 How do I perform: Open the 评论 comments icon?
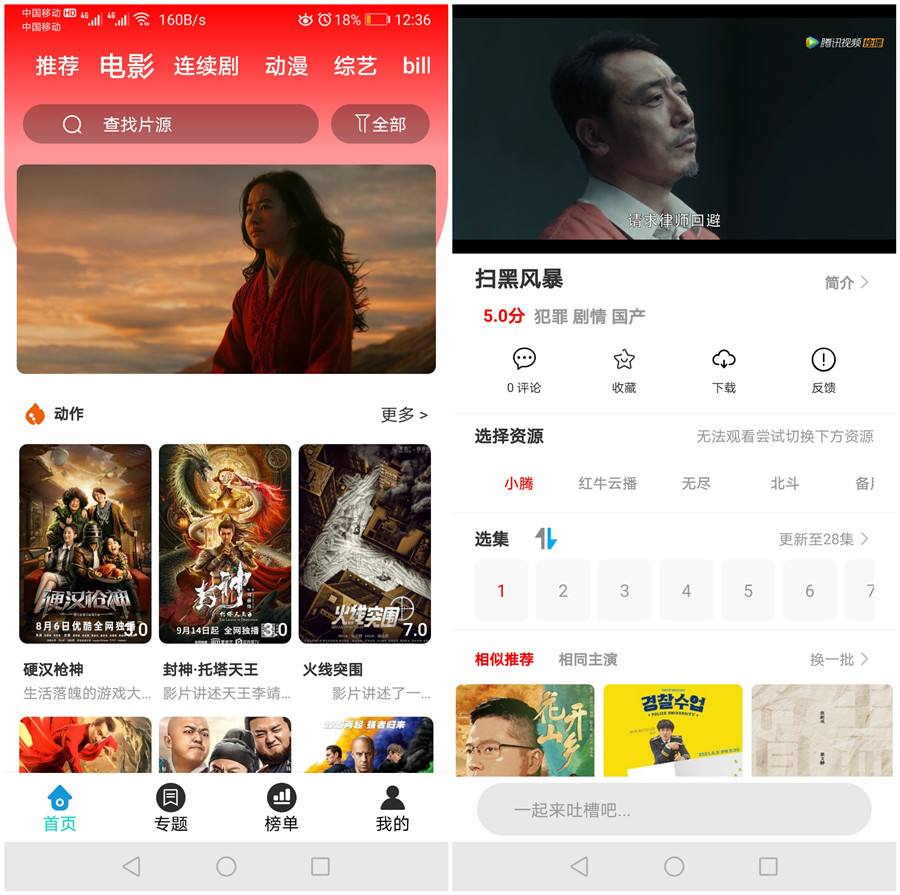pyautogui.click(x=524, y=369)
